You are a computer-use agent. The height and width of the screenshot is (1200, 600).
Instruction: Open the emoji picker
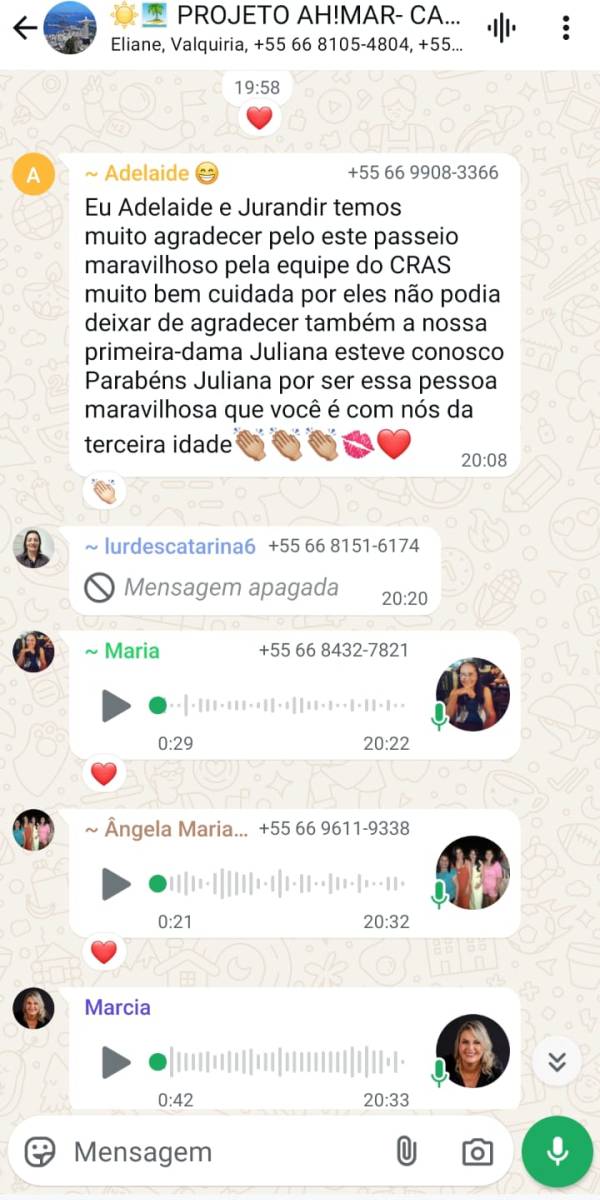[x=40, y=1152]
